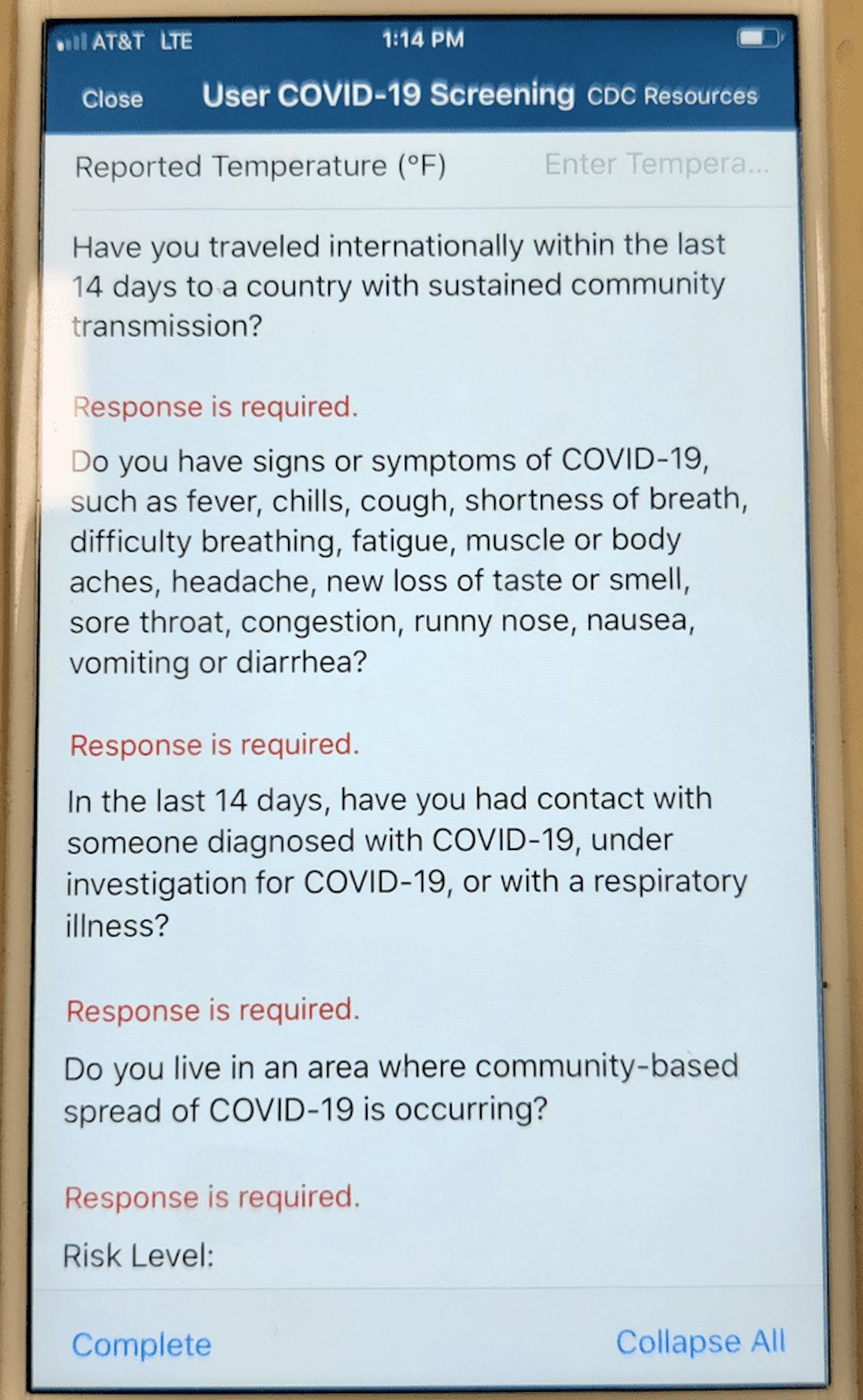
Task: Tap Complete to submit screening
Action: 141,1344
